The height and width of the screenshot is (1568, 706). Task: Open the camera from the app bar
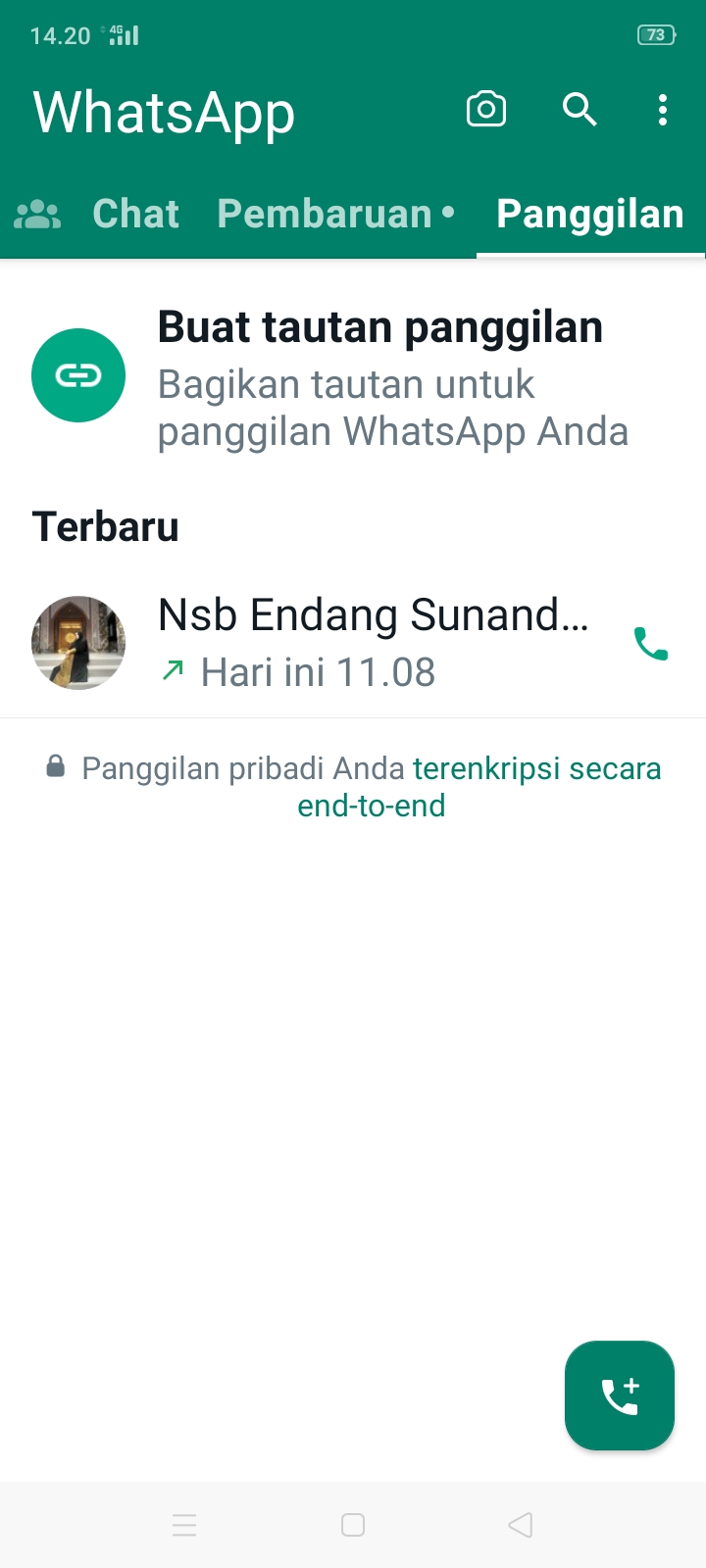point(485,110)
